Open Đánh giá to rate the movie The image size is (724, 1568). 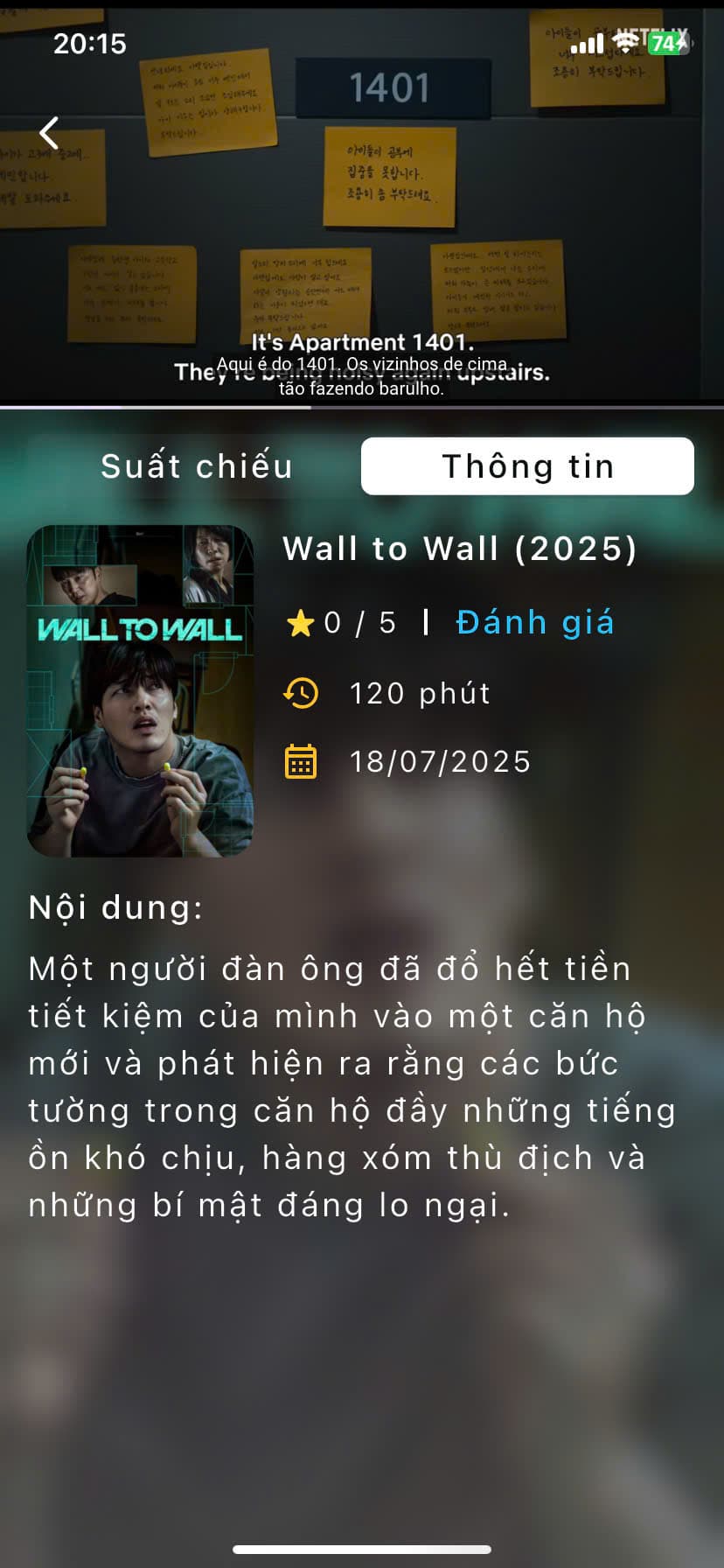[x=533, y=622]
